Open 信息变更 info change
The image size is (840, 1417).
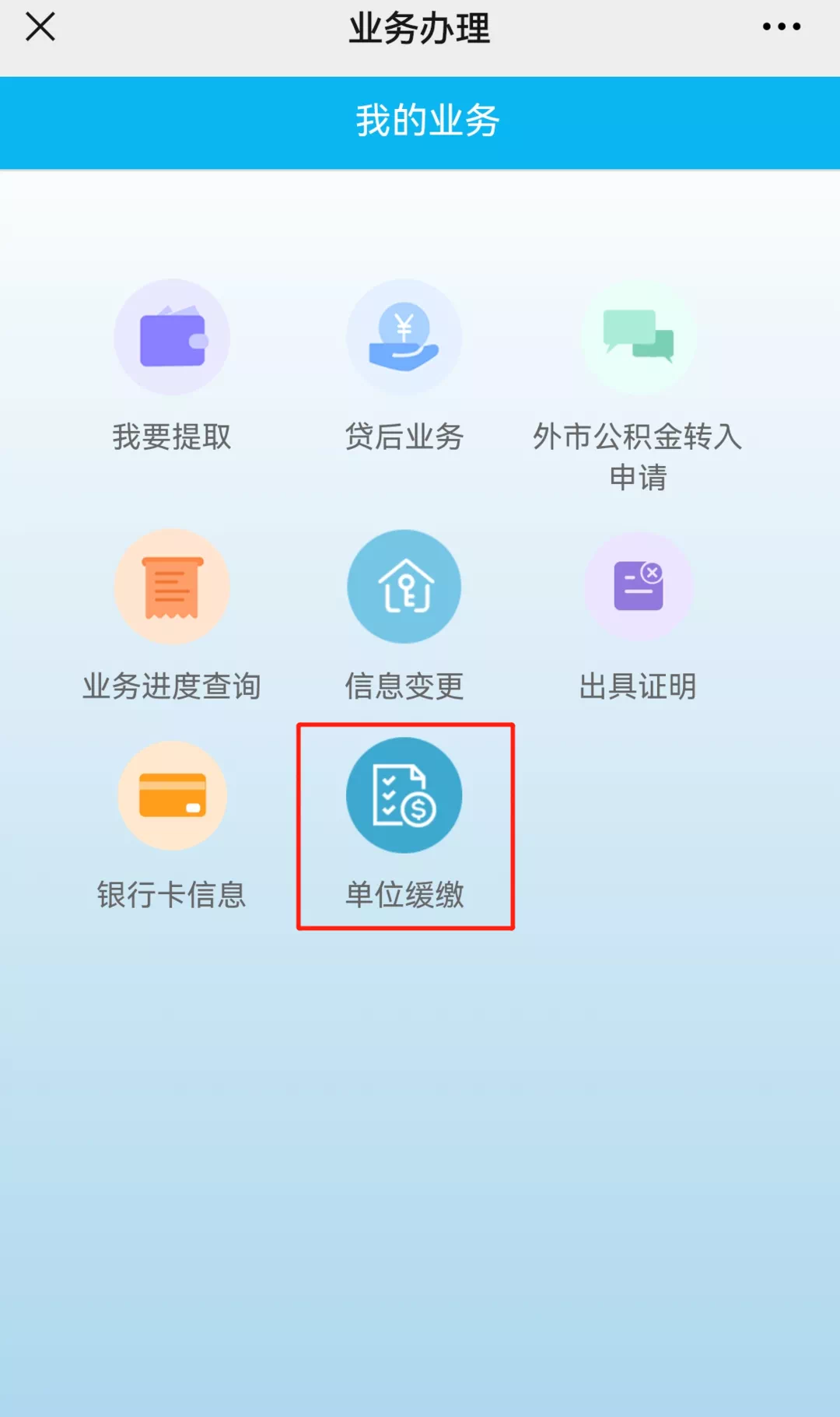coord(404,587)
